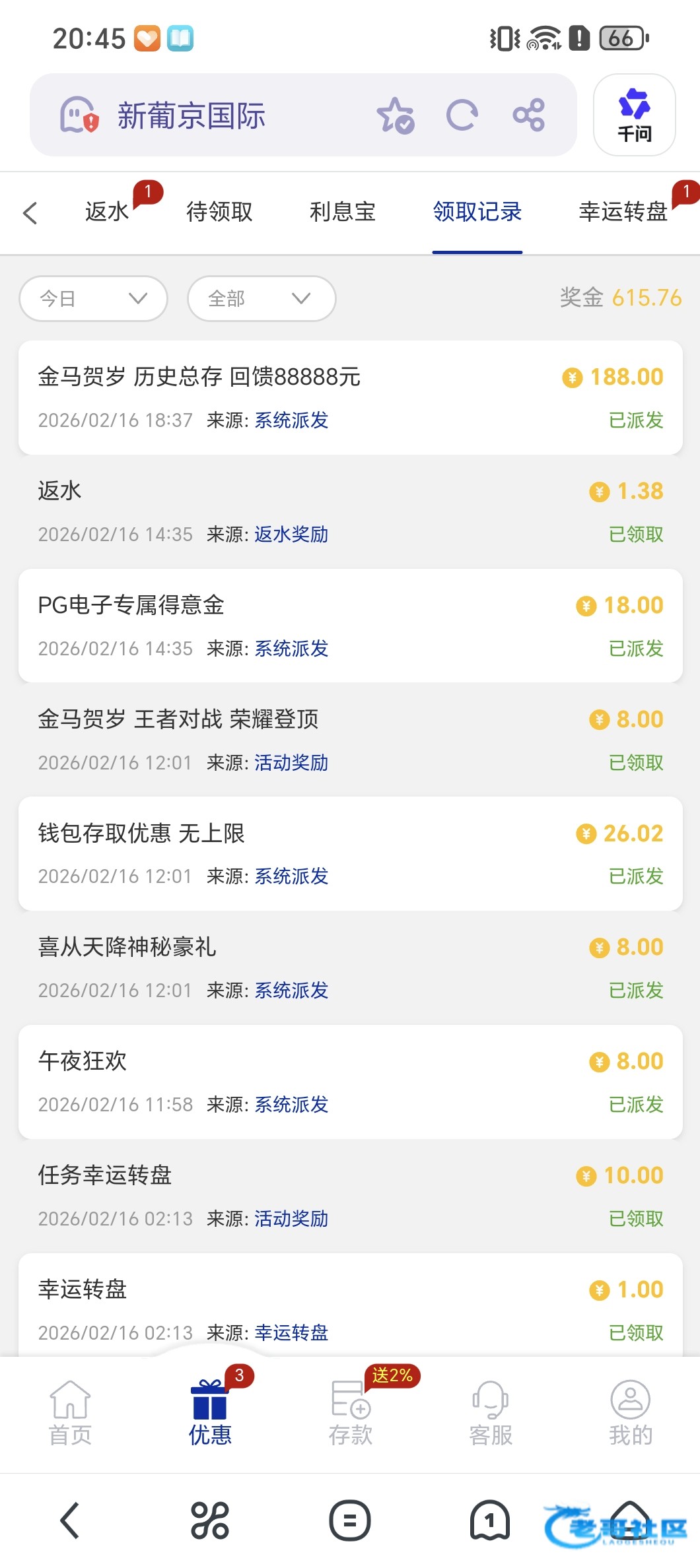Open the 存款 deposit tab
This screenshot has height=1568, width=700.
351,1414
